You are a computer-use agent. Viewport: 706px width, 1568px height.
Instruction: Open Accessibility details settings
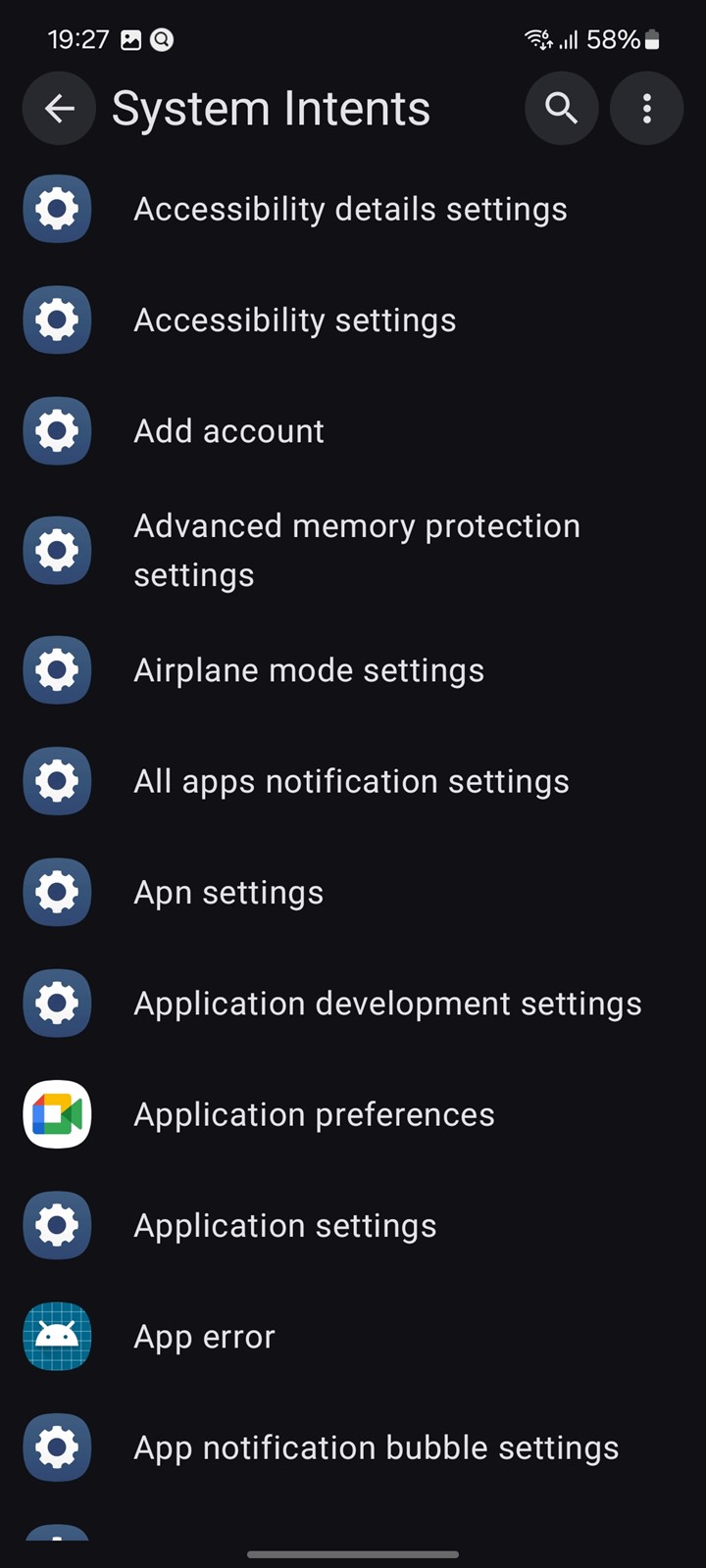point(353,209)
